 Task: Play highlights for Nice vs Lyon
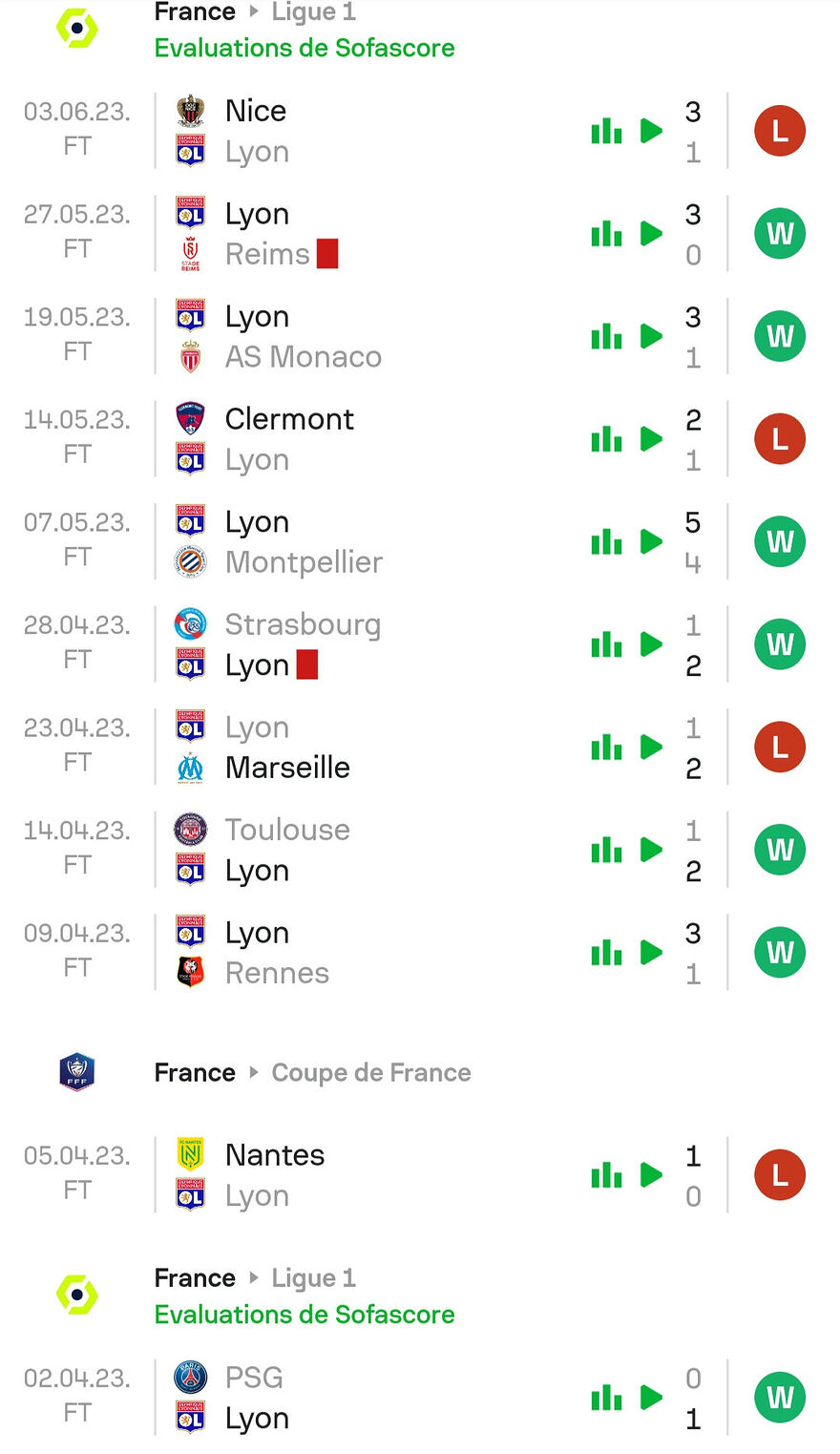coord(651,131)
